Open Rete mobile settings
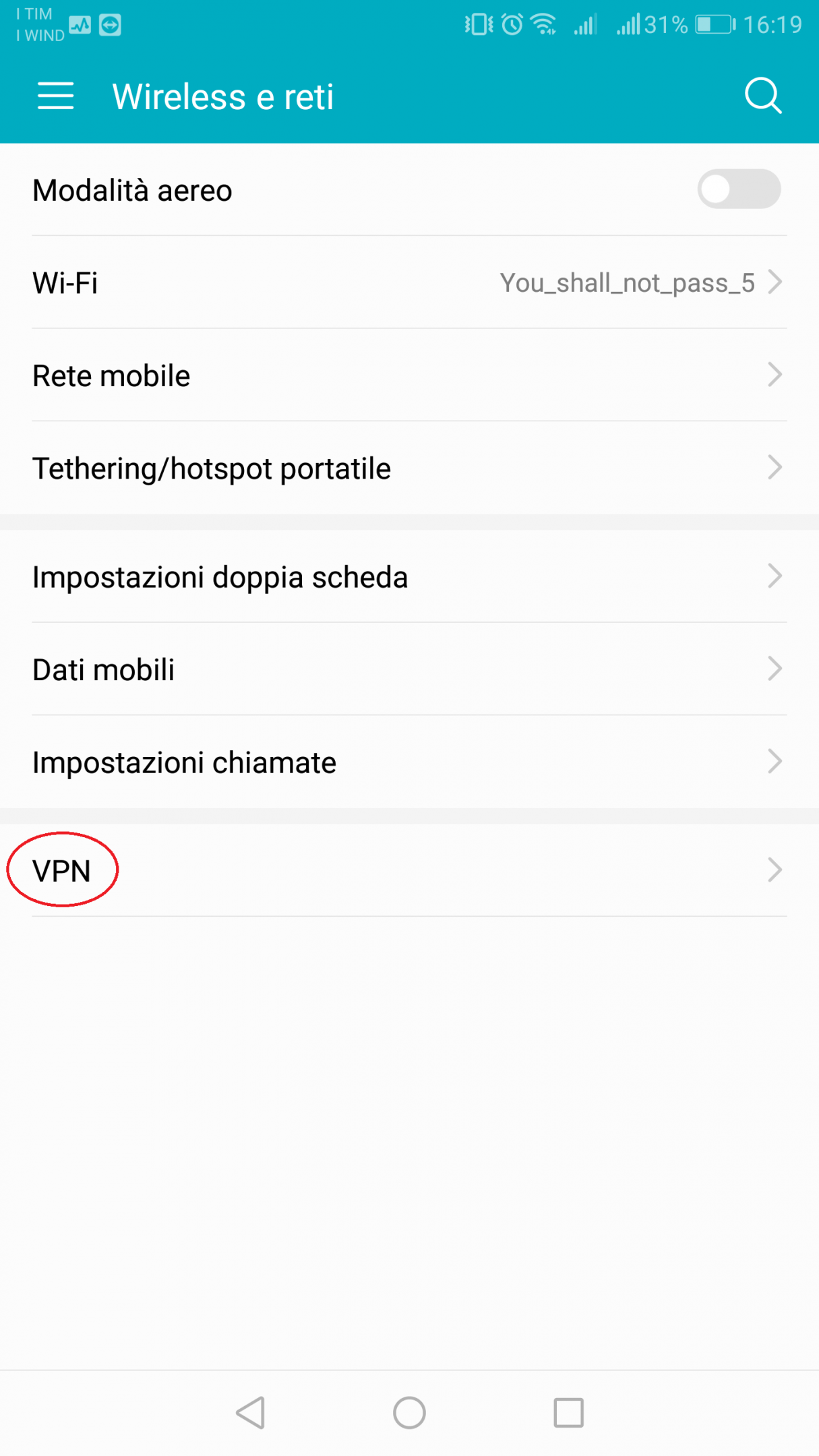Screen dimensions: 819x1456 click(409, 375)
